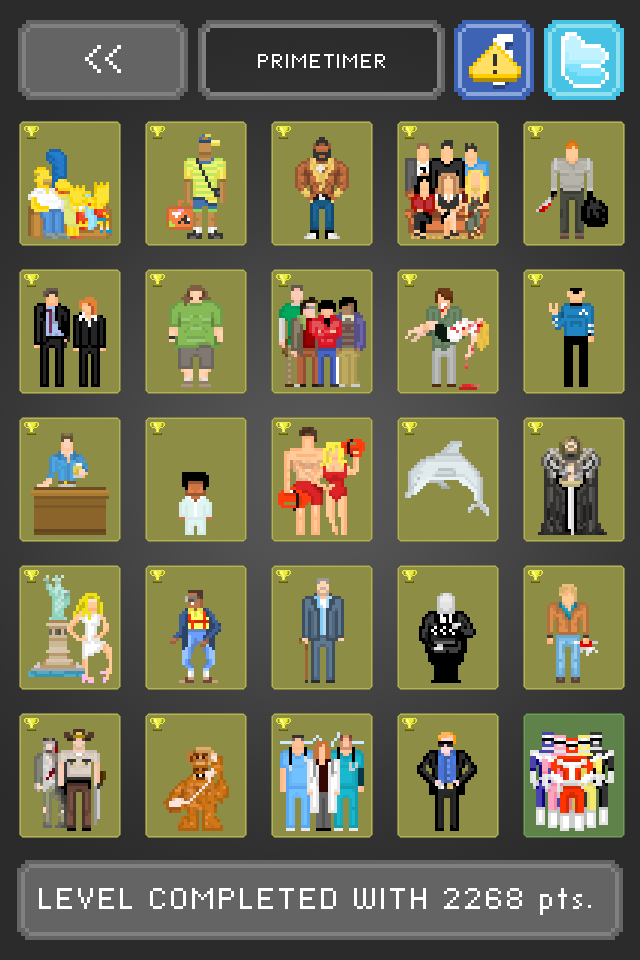Open the man in sunglasses tile
This screenshot has height=960, width=640.
tap(448, 775)
